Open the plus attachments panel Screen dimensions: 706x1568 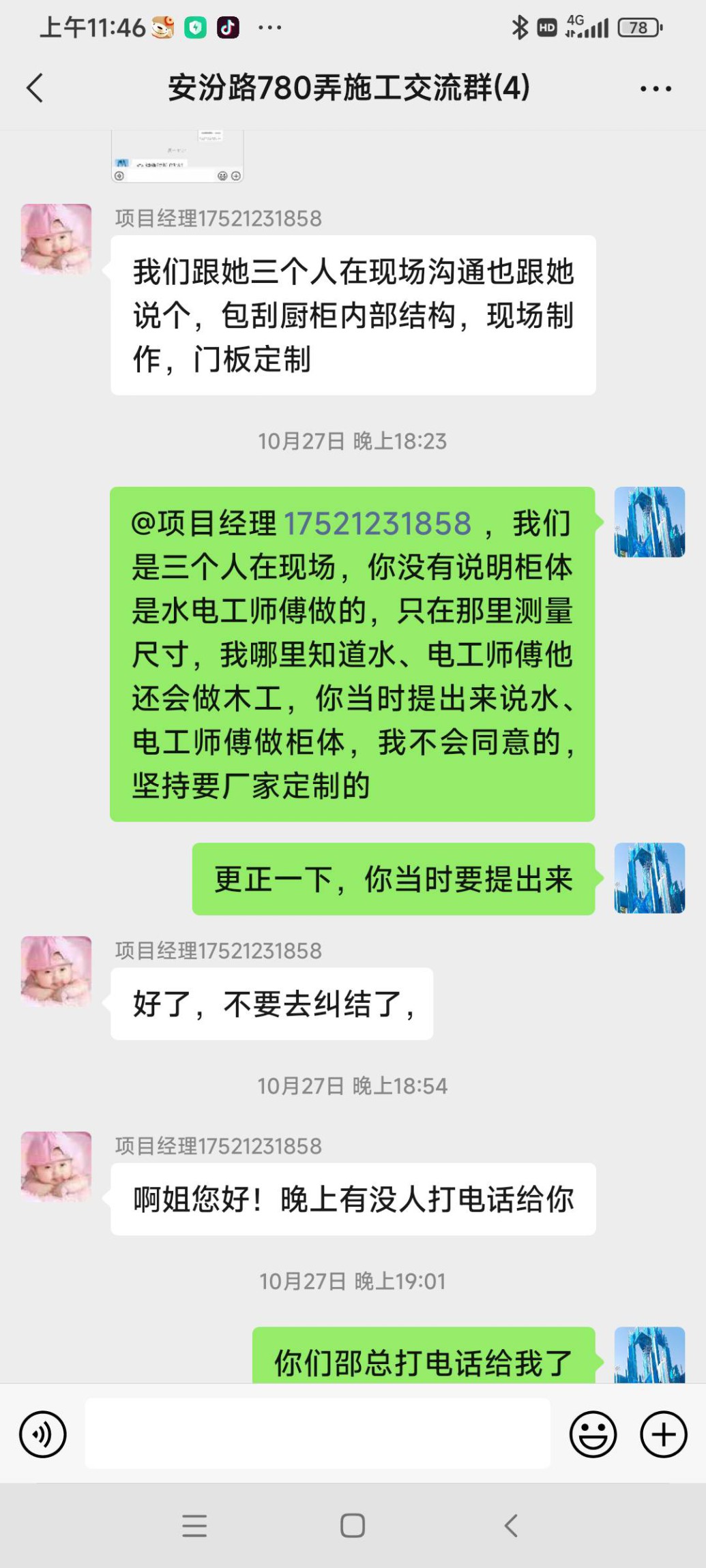[x=663, y=1434]
